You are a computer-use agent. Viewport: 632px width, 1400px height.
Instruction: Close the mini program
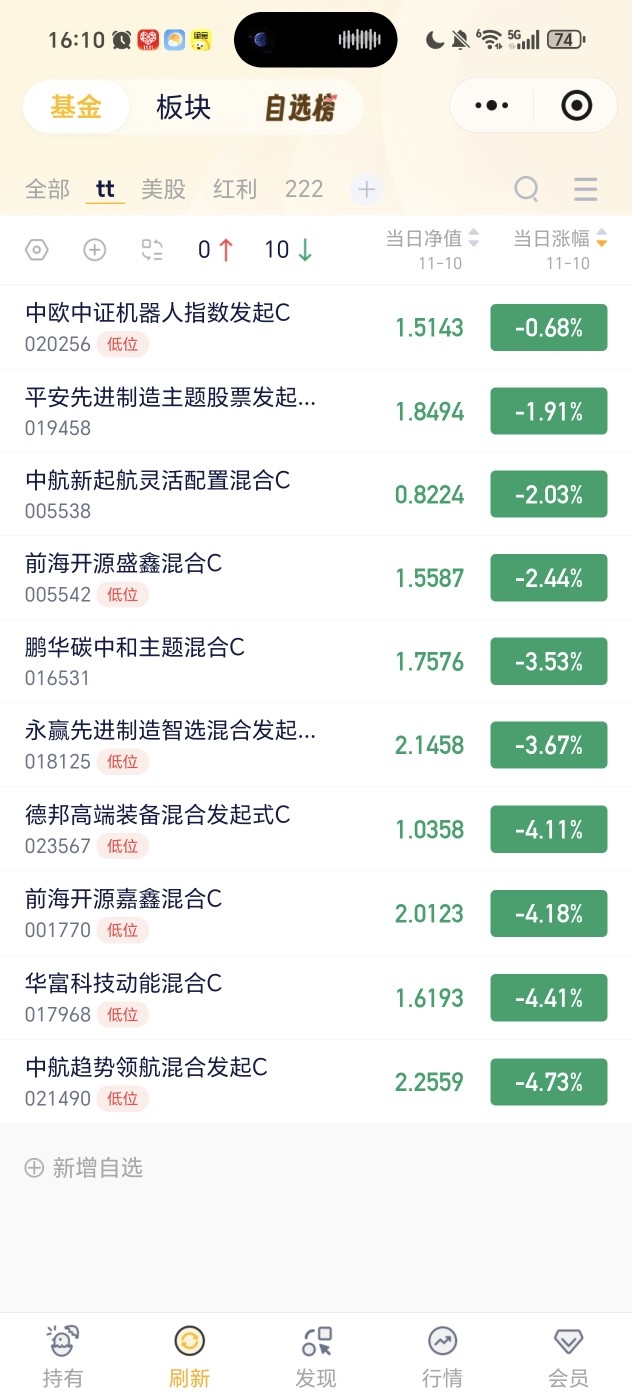[x=577, y=105]
